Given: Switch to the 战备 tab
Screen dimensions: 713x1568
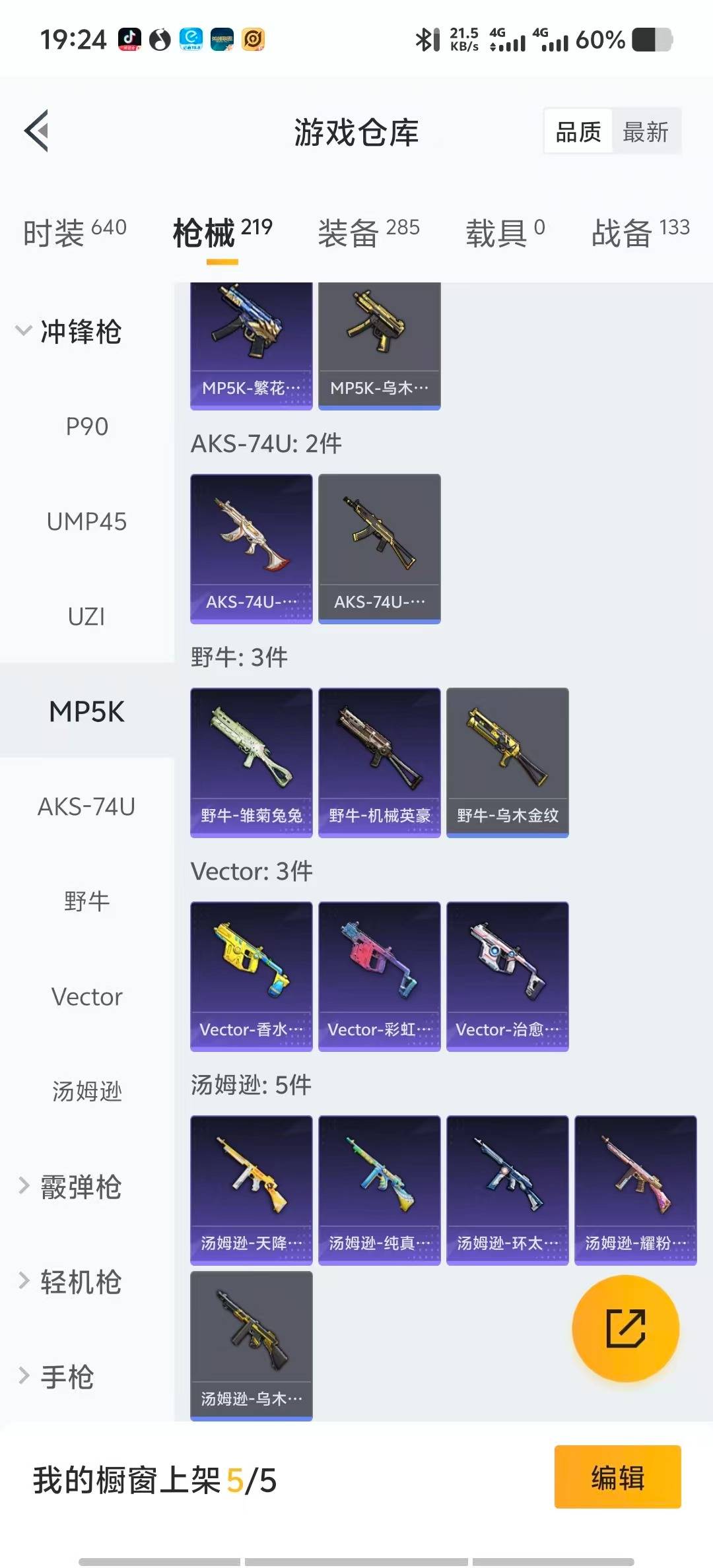Looking at the screenshot, I should 640,232.
